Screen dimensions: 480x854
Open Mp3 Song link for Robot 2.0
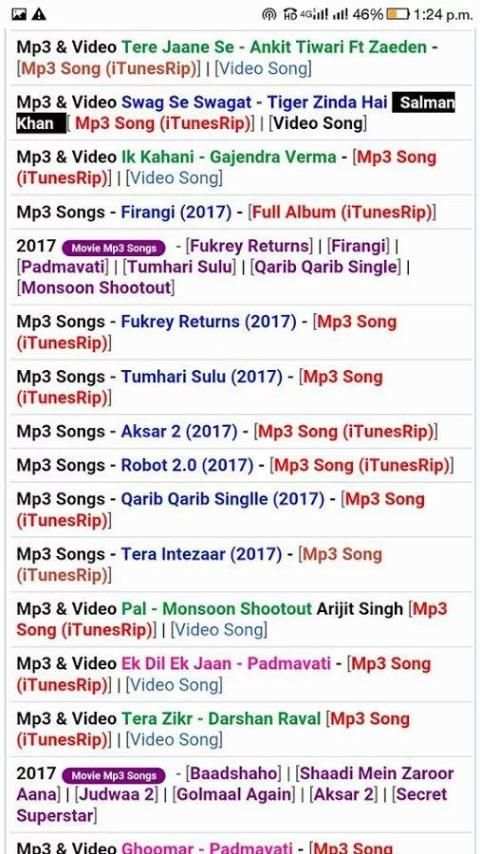click(x=362, y=466)
